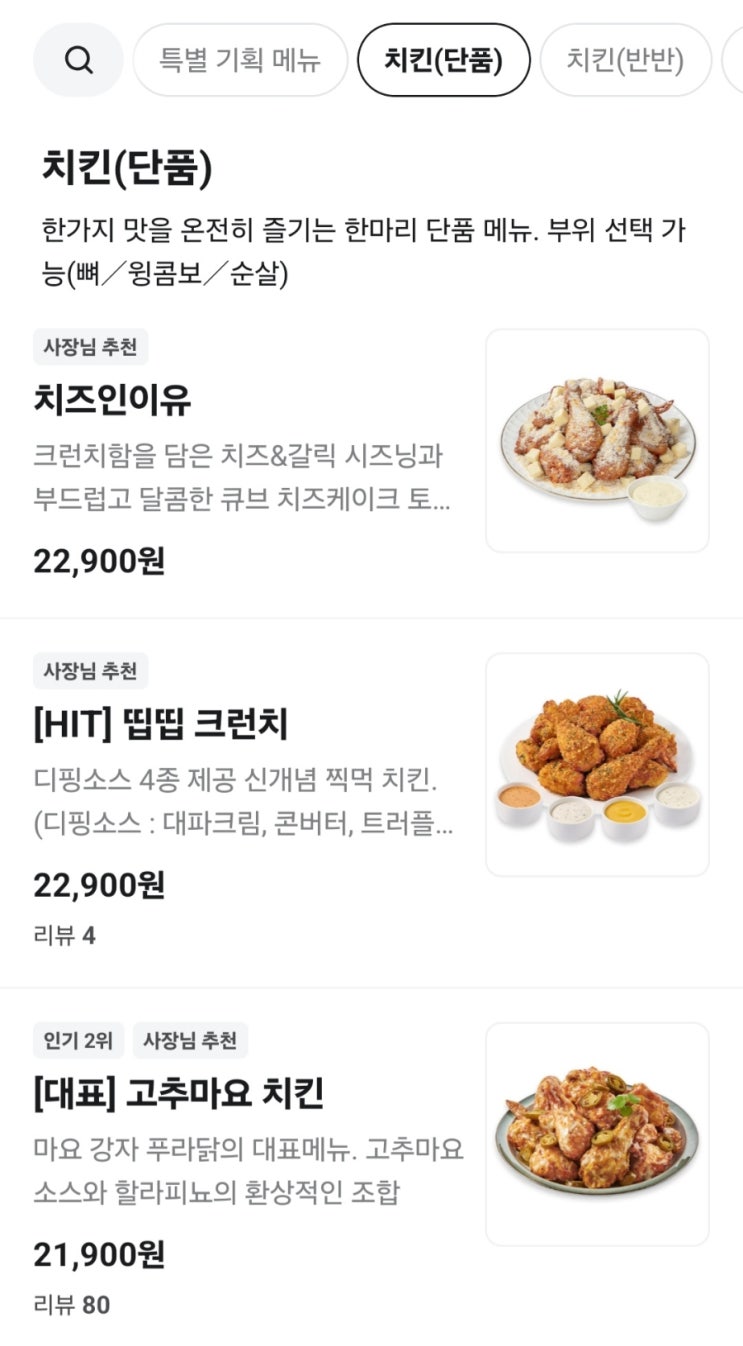
Task: Select the 치킨(단품) category tab
Action: click(443, 60)
